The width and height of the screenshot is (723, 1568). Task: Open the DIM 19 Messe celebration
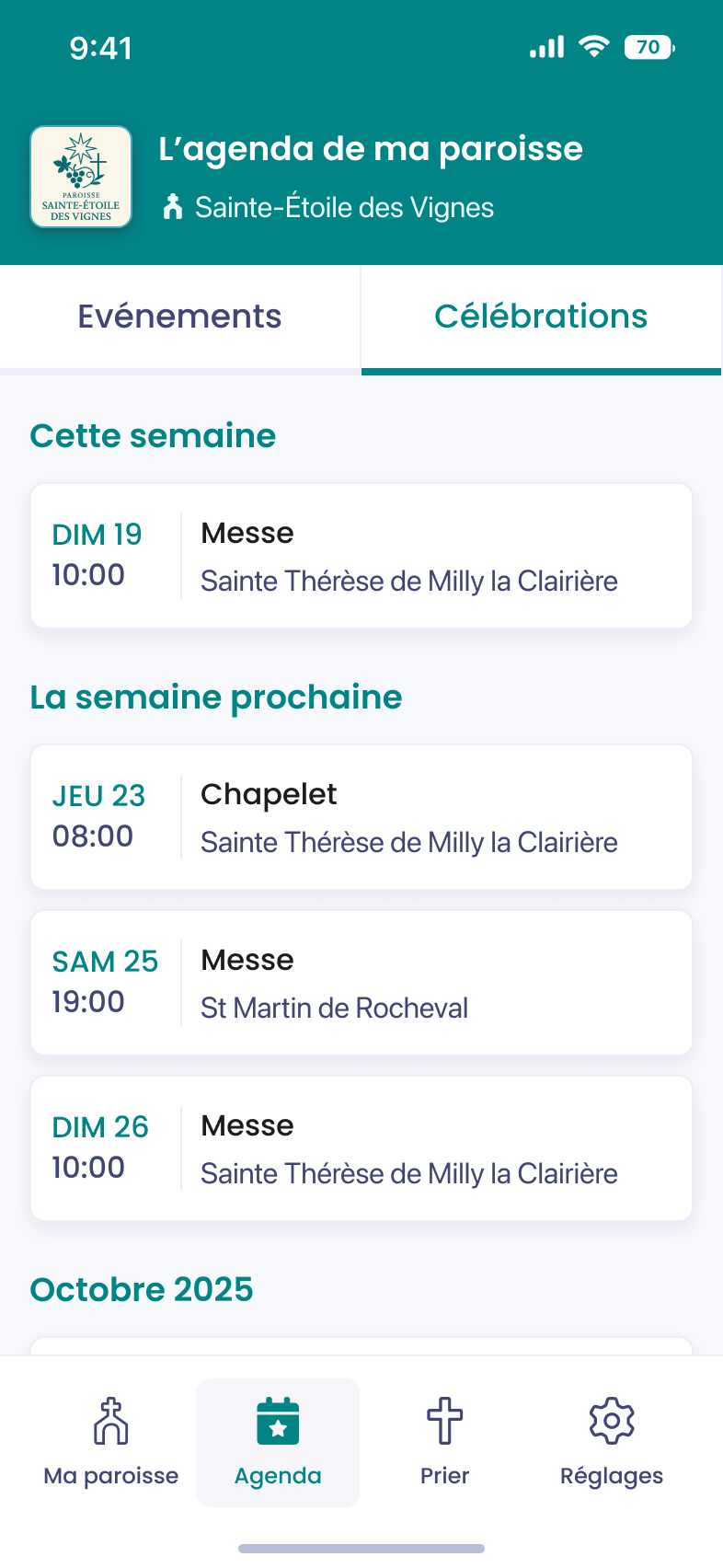pyautogui.click(x=361, y=554)
